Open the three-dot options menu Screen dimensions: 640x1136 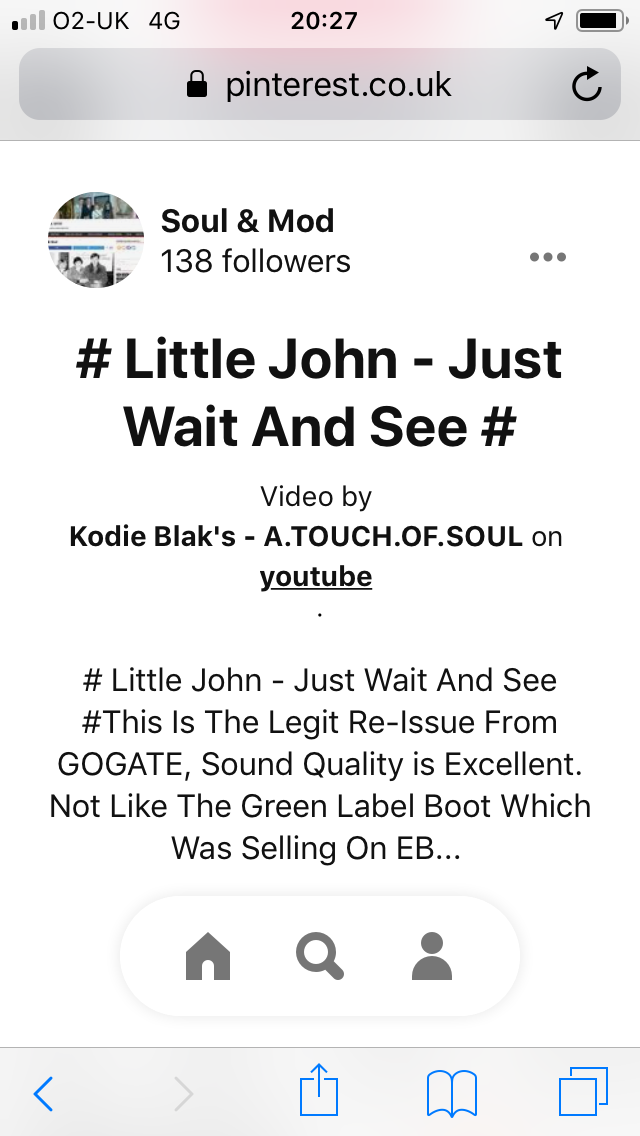tap(547, 256)
